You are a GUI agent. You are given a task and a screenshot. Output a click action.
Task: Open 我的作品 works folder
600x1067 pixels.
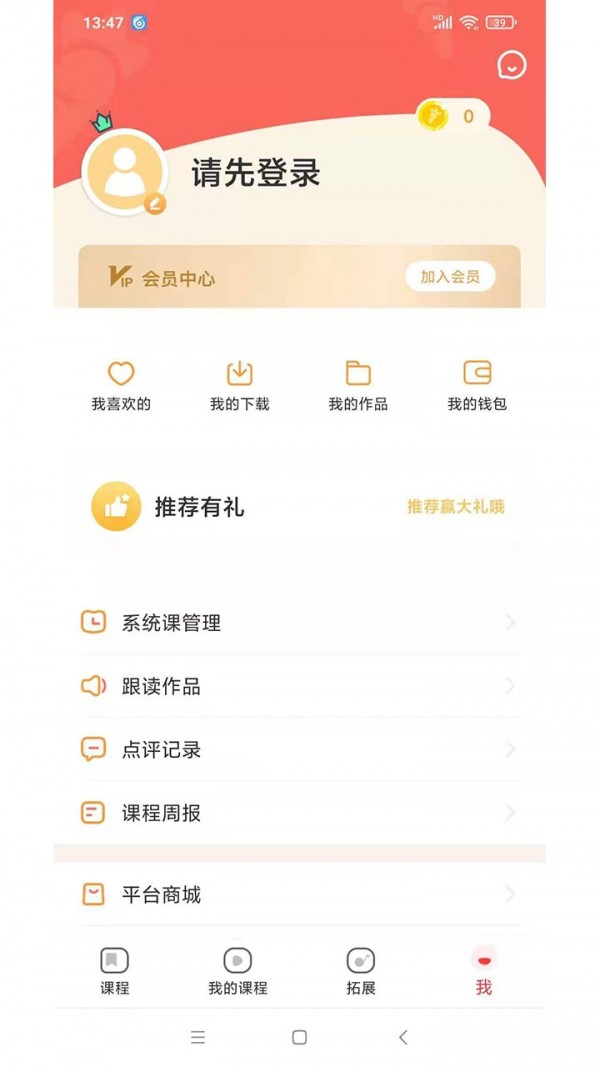[358, 386]
